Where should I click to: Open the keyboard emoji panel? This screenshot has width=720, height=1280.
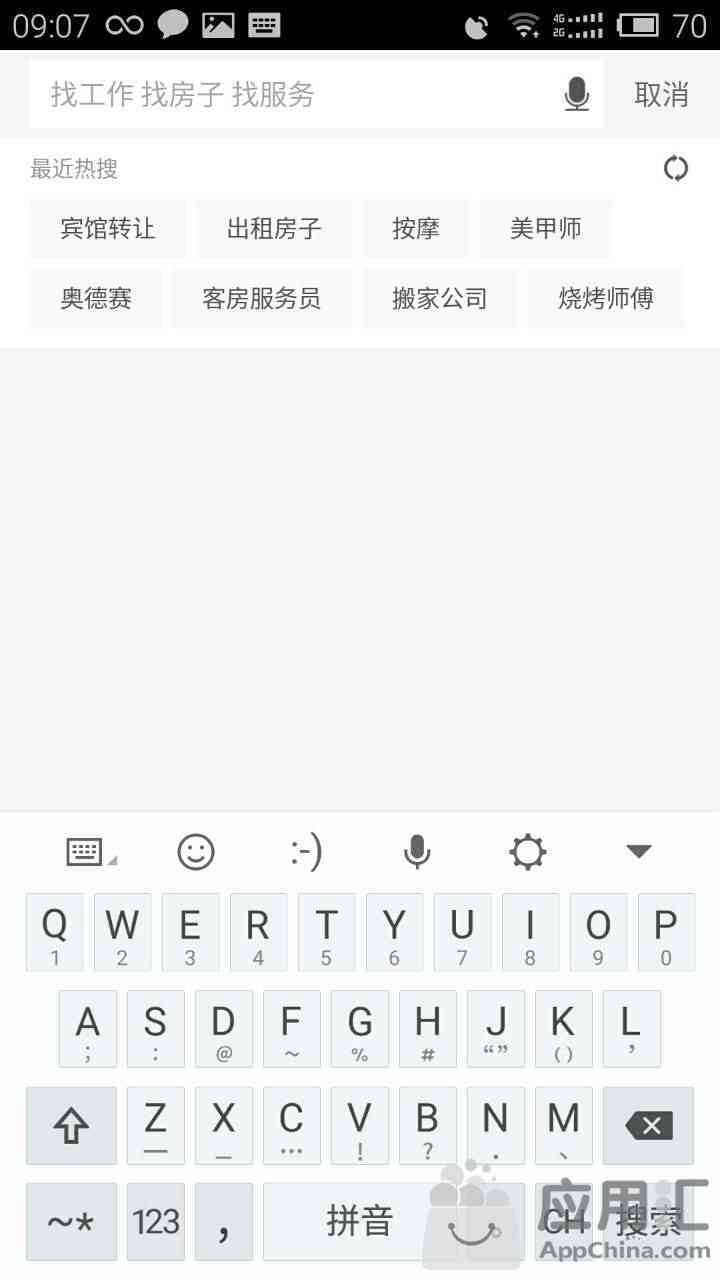pyautogui.click(x=196, y=852)
